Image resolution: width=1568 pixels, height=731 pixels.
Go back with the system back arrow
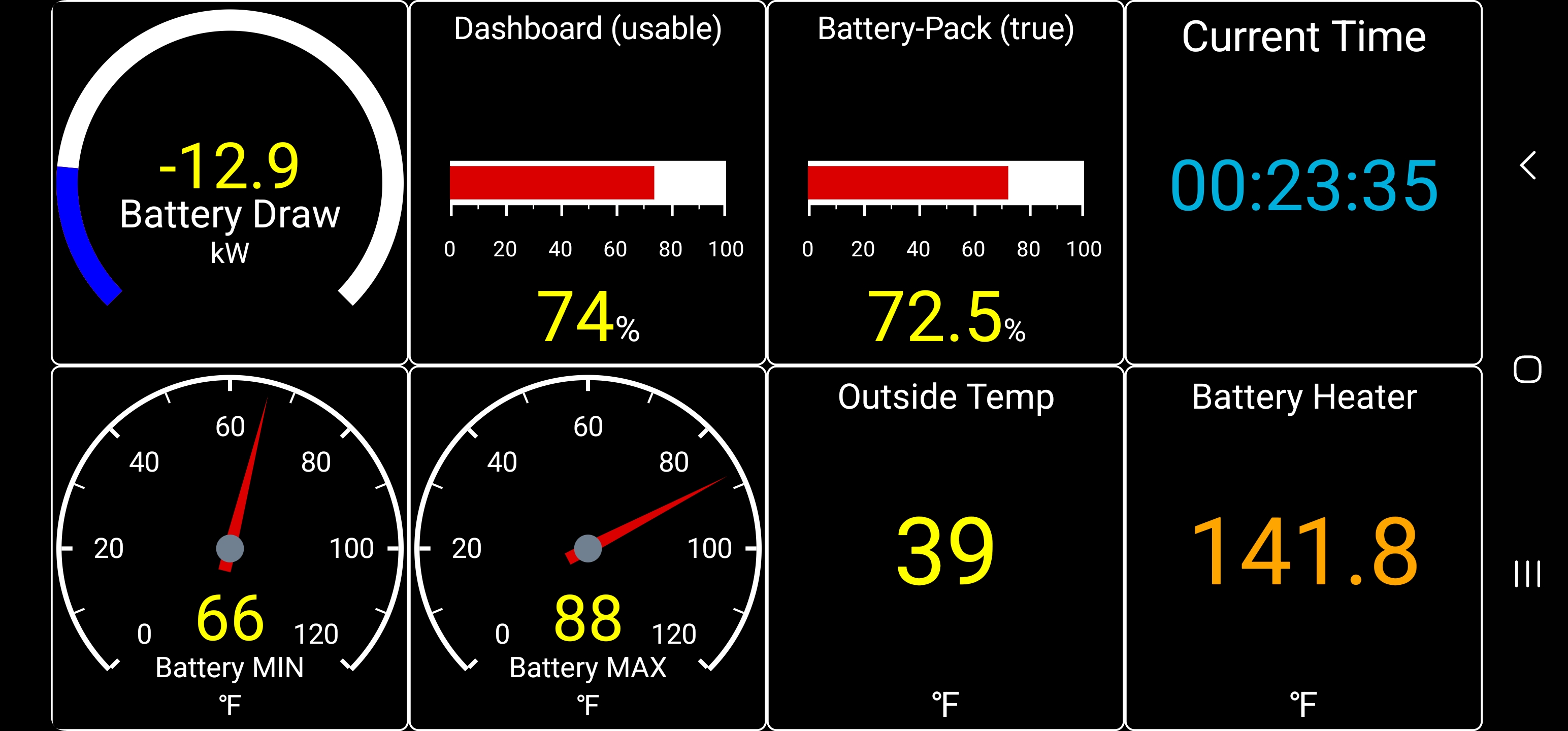click(x=1528, y=165)
